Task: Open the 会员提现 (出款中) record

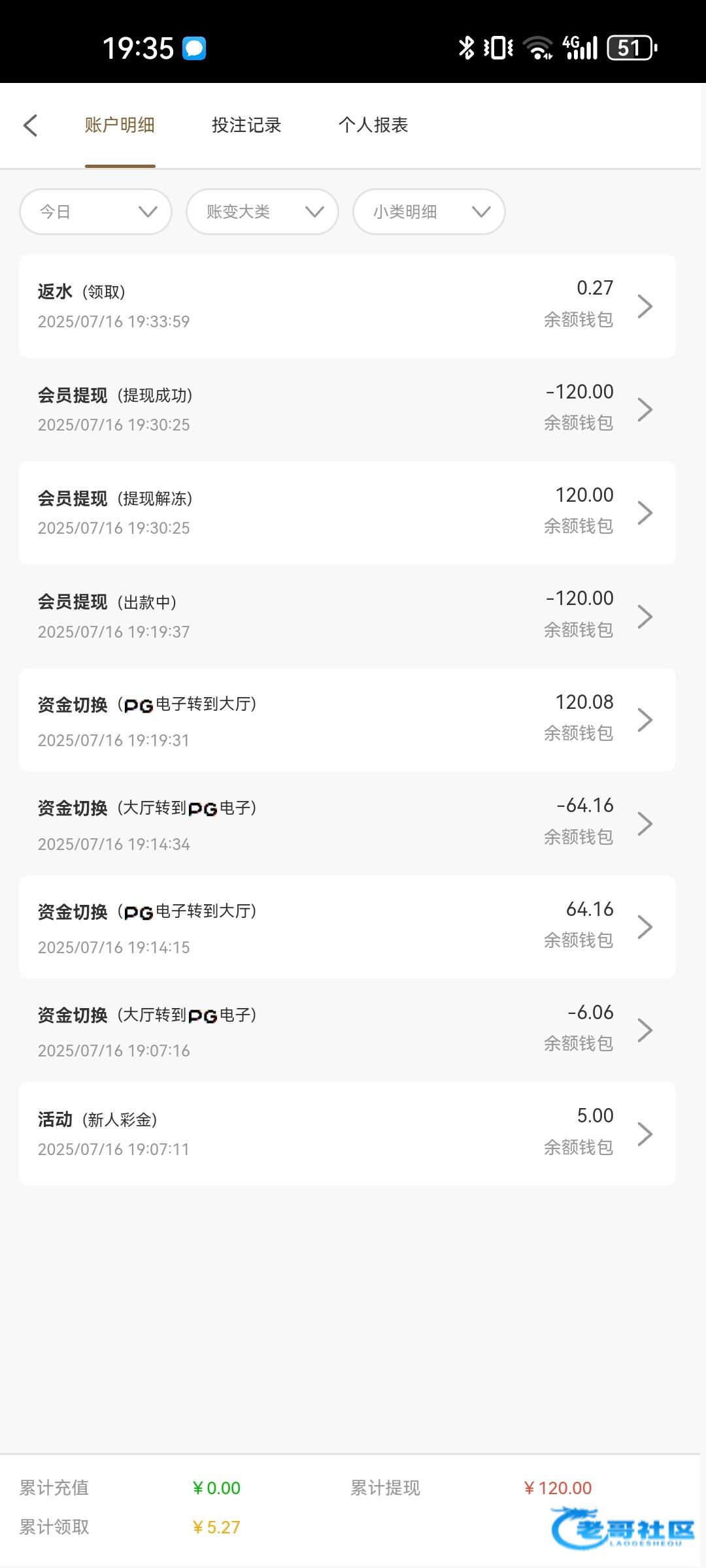Action: [x=347, y=616]
